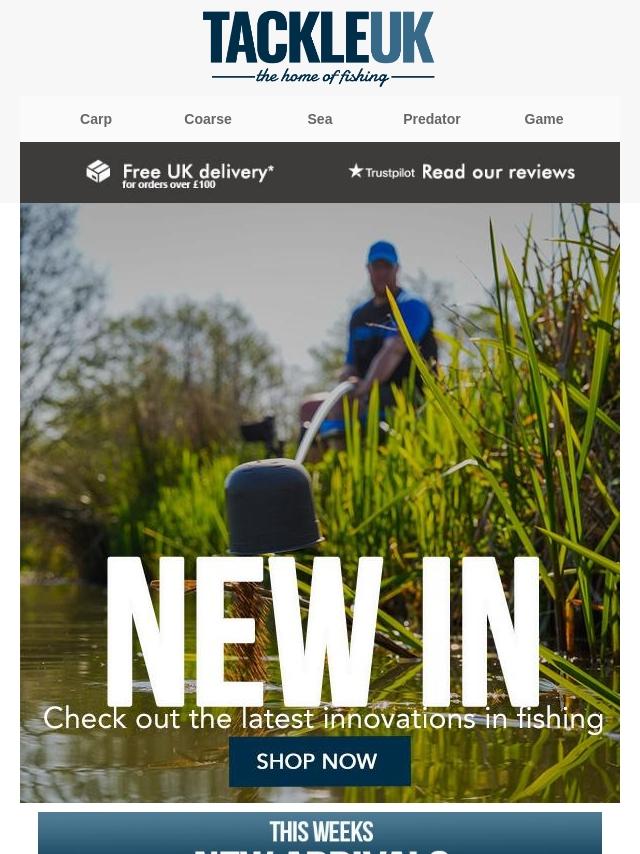
Task: Read the Trustpilot reviews
Action: tap(462, 172)
